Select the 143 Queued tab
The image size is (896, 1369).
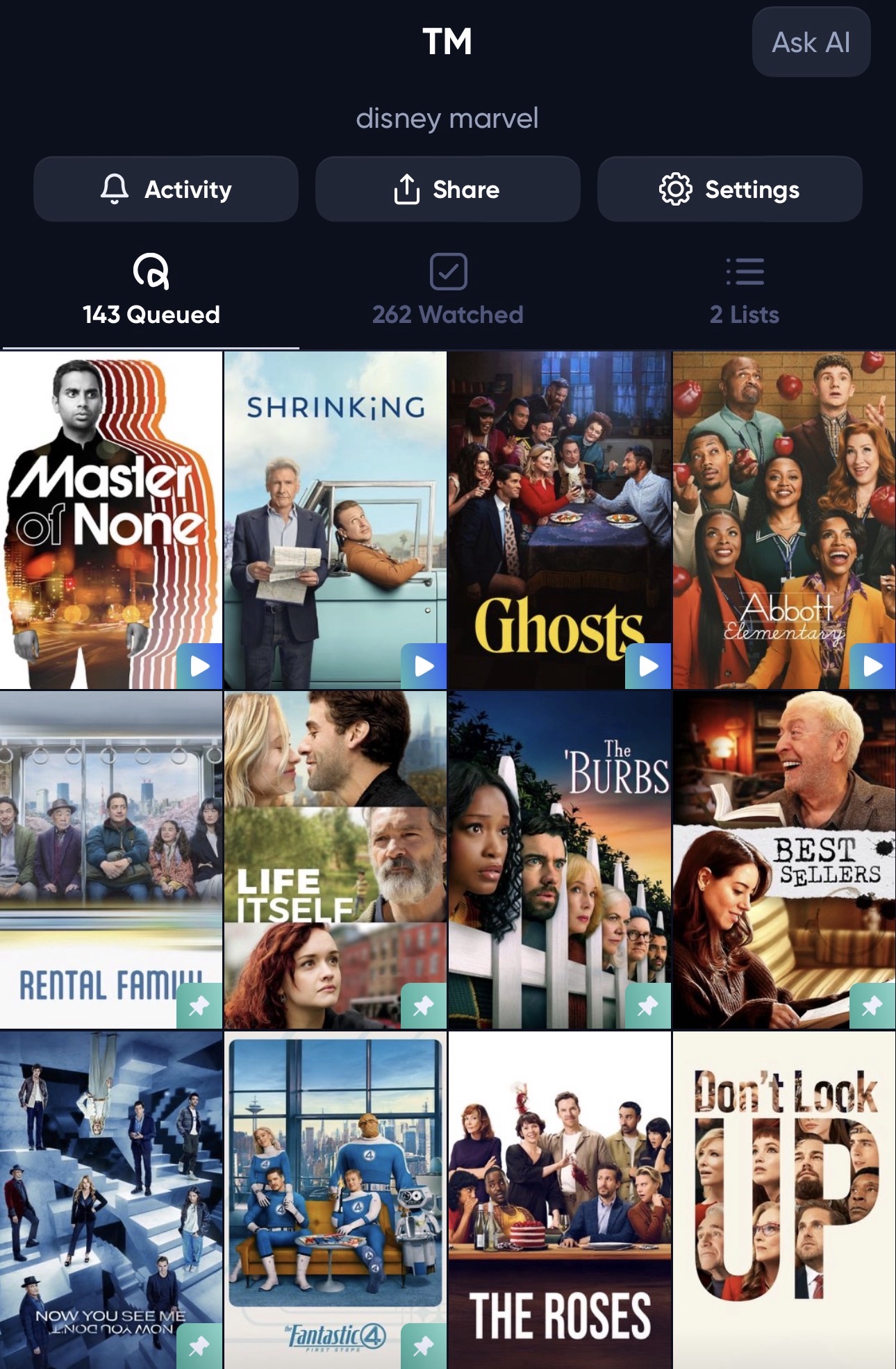151,292
